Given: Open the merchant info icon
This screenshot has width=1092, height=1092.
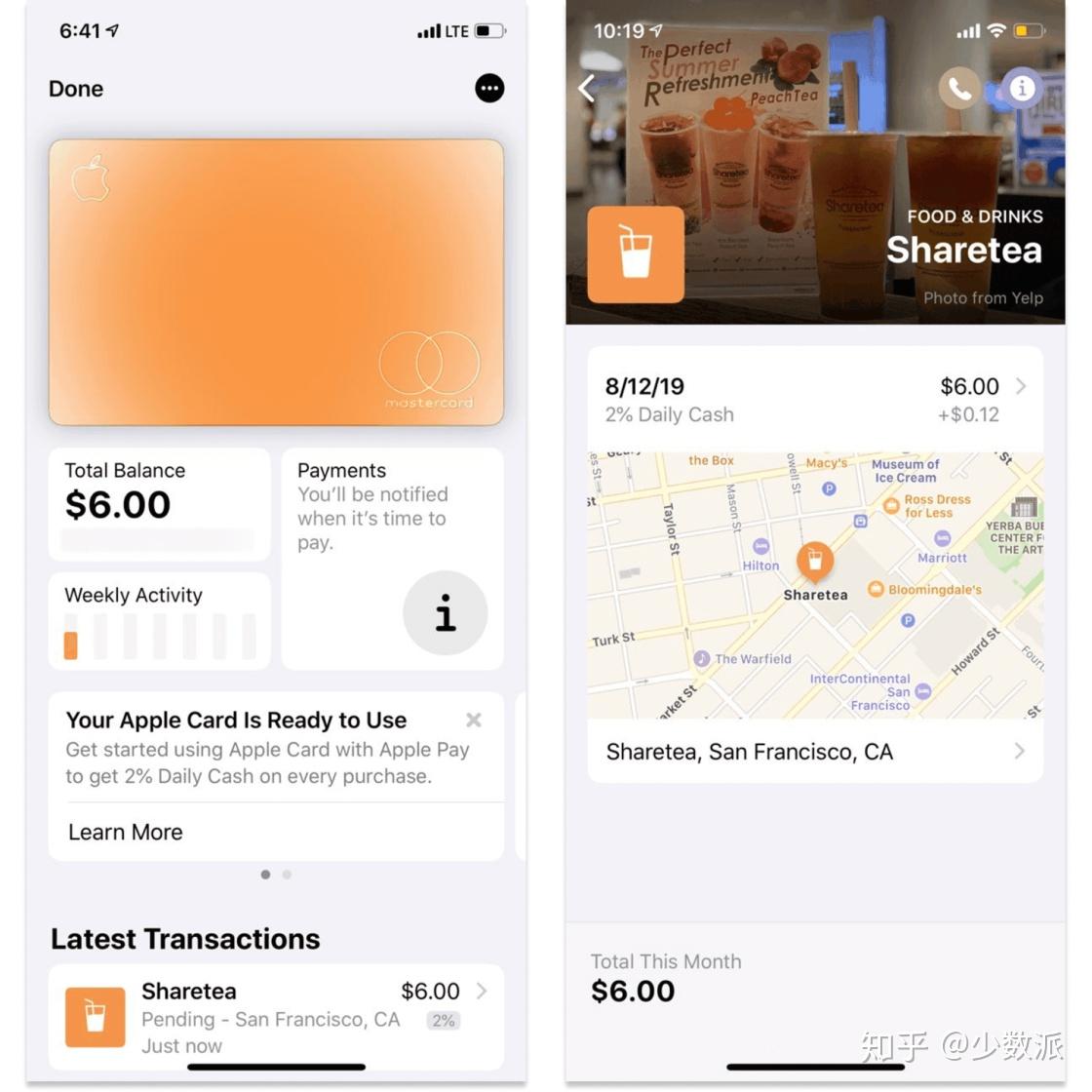Looking at the screenshot, I should (1021, 89).
